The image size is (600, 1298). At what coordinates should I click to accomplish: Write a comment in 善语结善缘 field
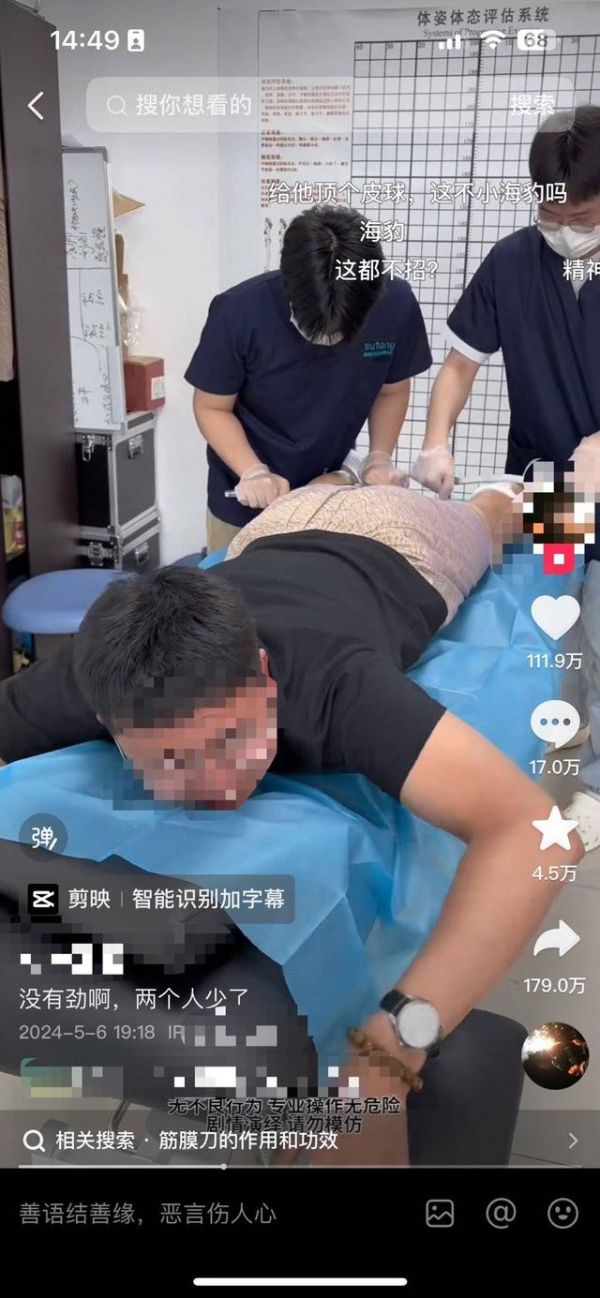200,1214
